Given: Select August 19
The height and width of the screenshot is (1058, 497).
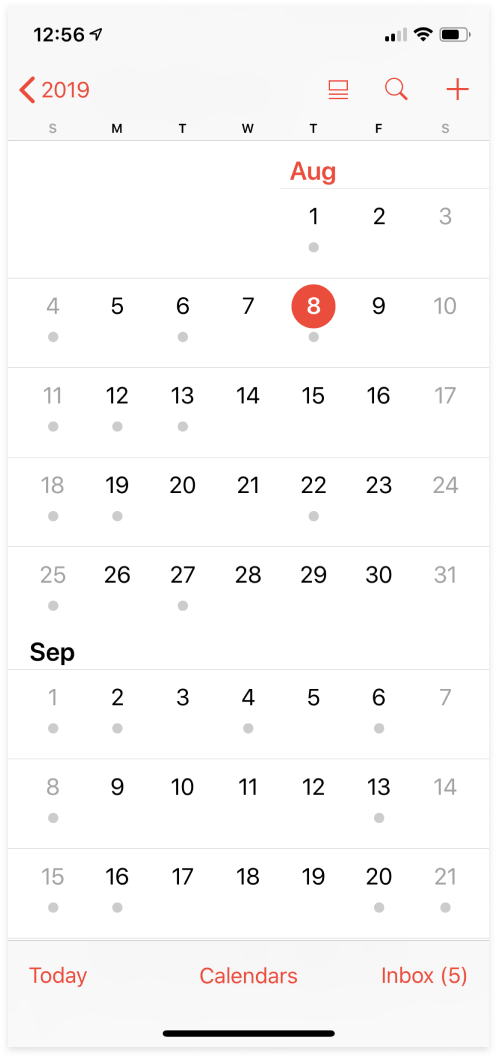Looking at the screenshot, I should point(117,485).
